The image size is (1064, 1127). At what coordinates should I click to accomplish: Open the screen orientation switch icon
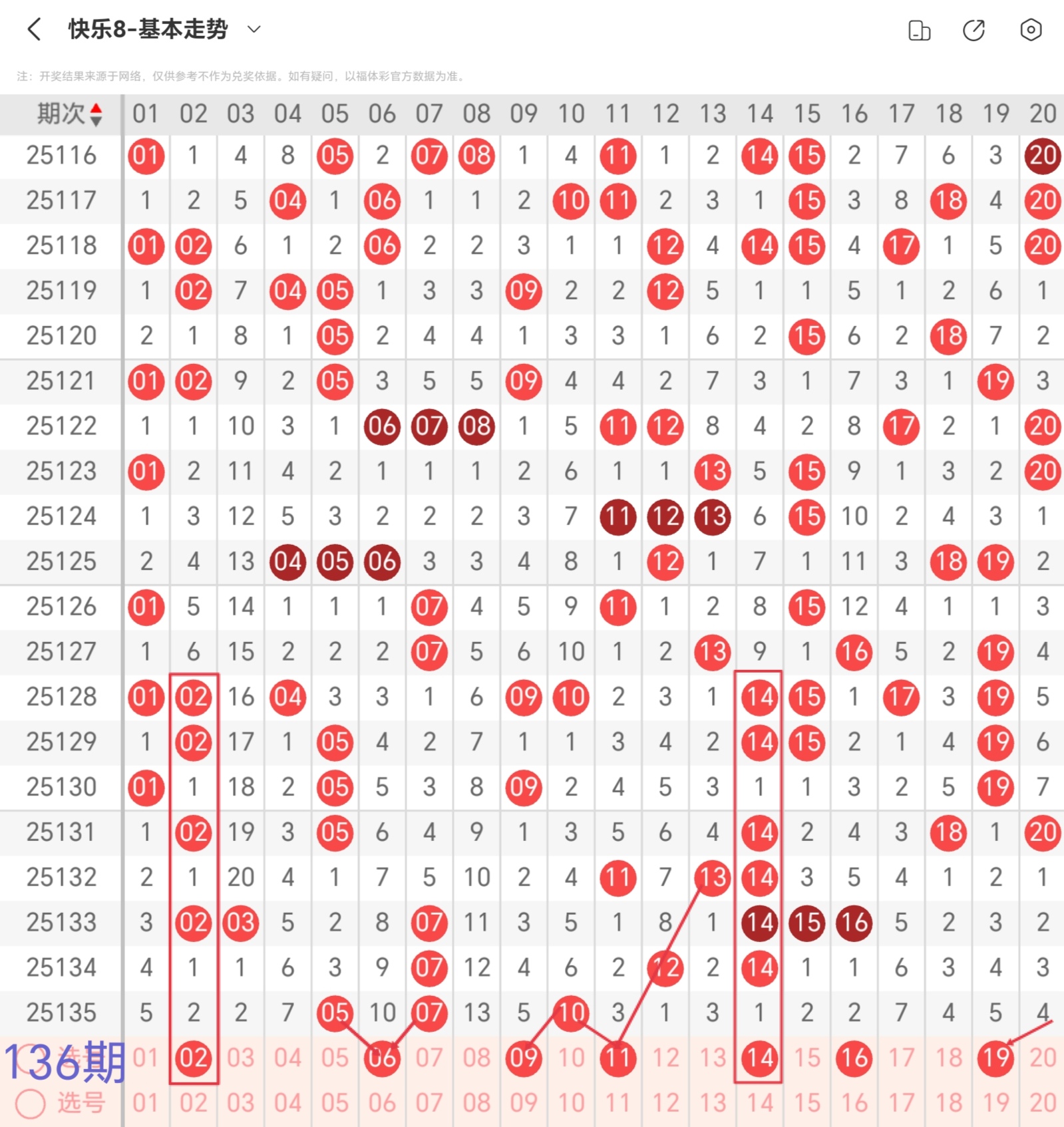(919, 30)
